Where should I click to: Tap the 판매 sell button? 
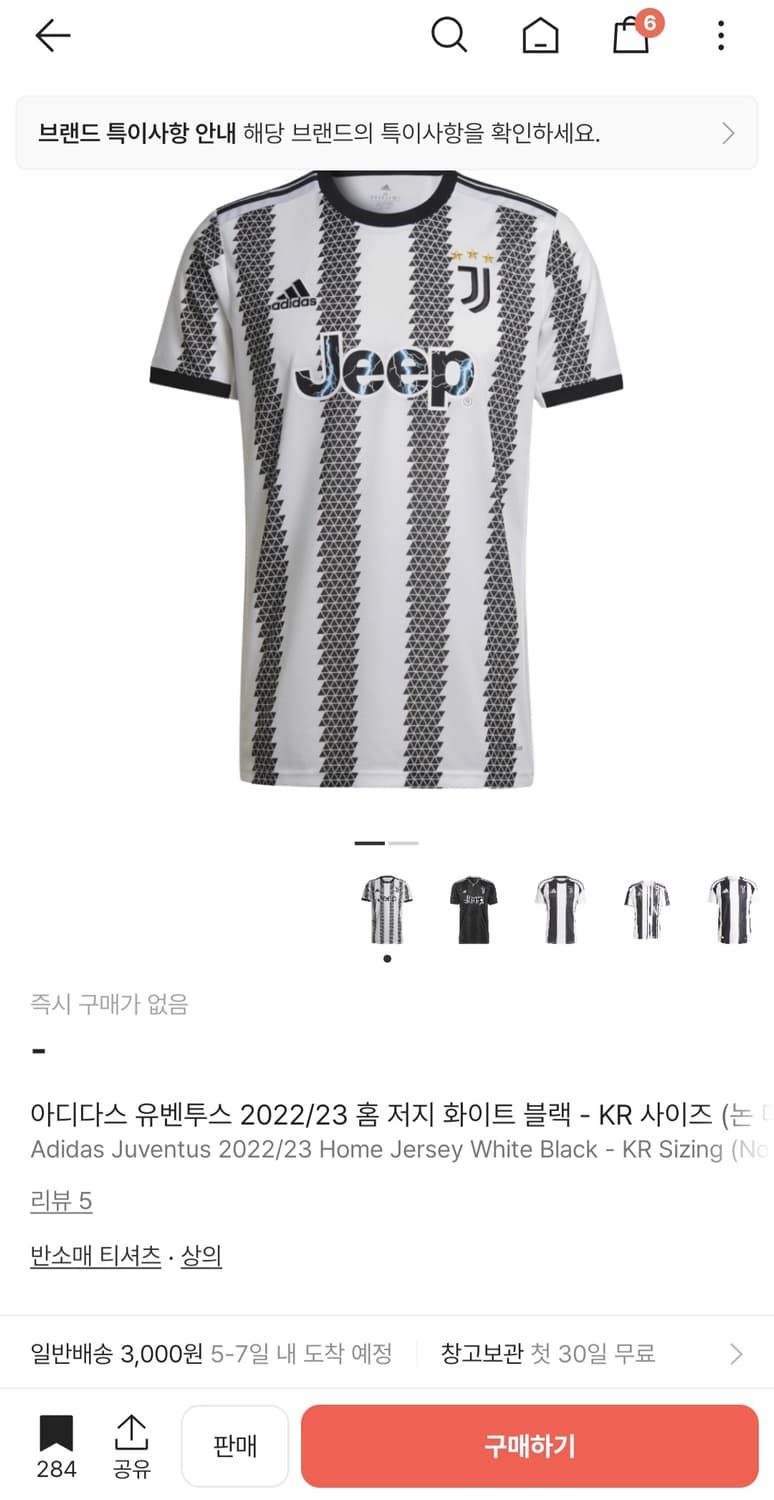pyautogui.click(x=235, y=1445)
